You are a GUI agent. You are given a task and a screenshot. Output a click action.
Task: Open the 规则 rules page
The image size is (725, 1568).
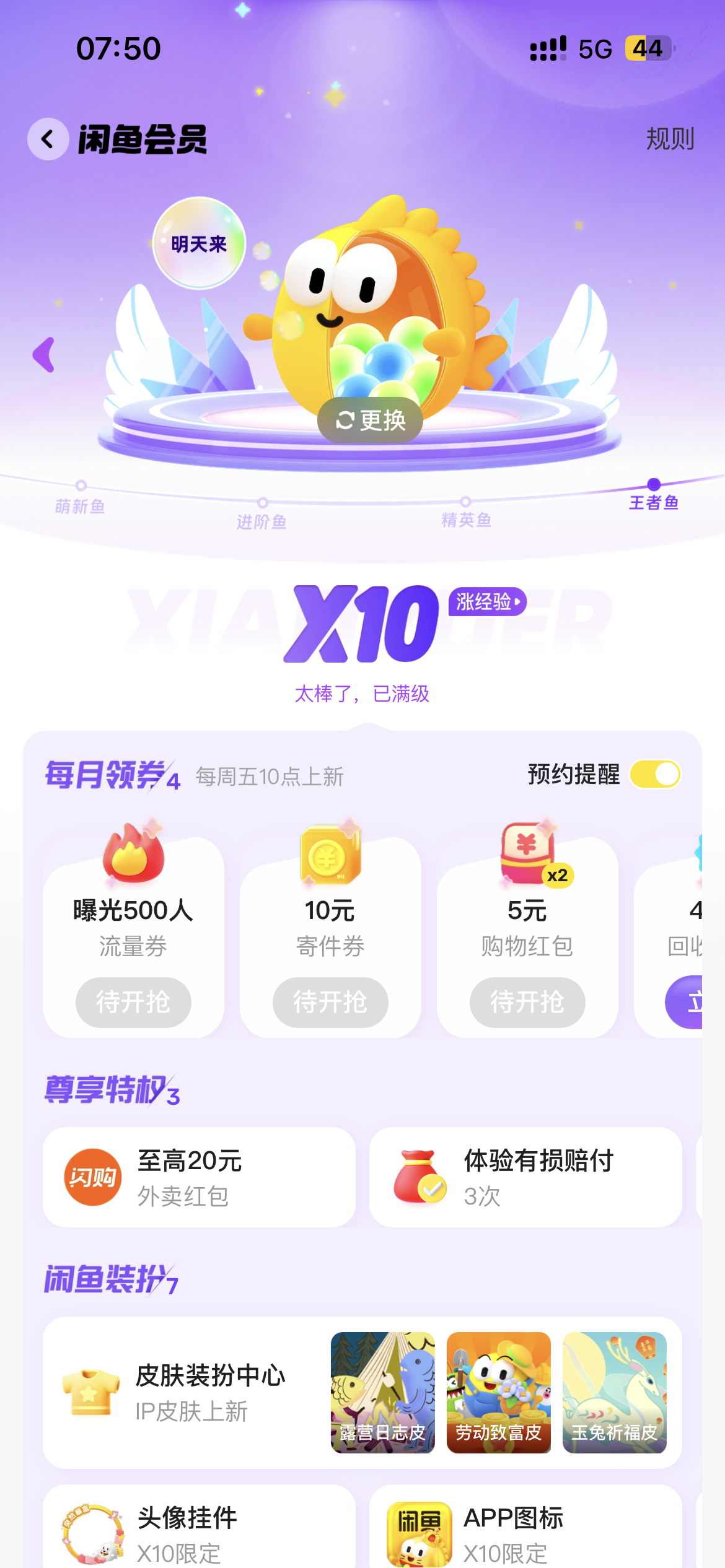670,139
